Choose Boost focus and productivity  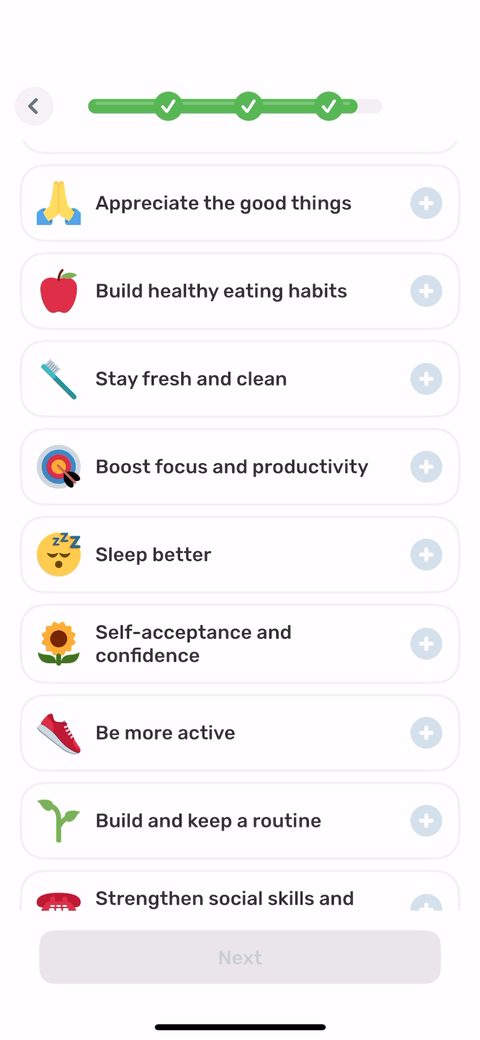240,467
